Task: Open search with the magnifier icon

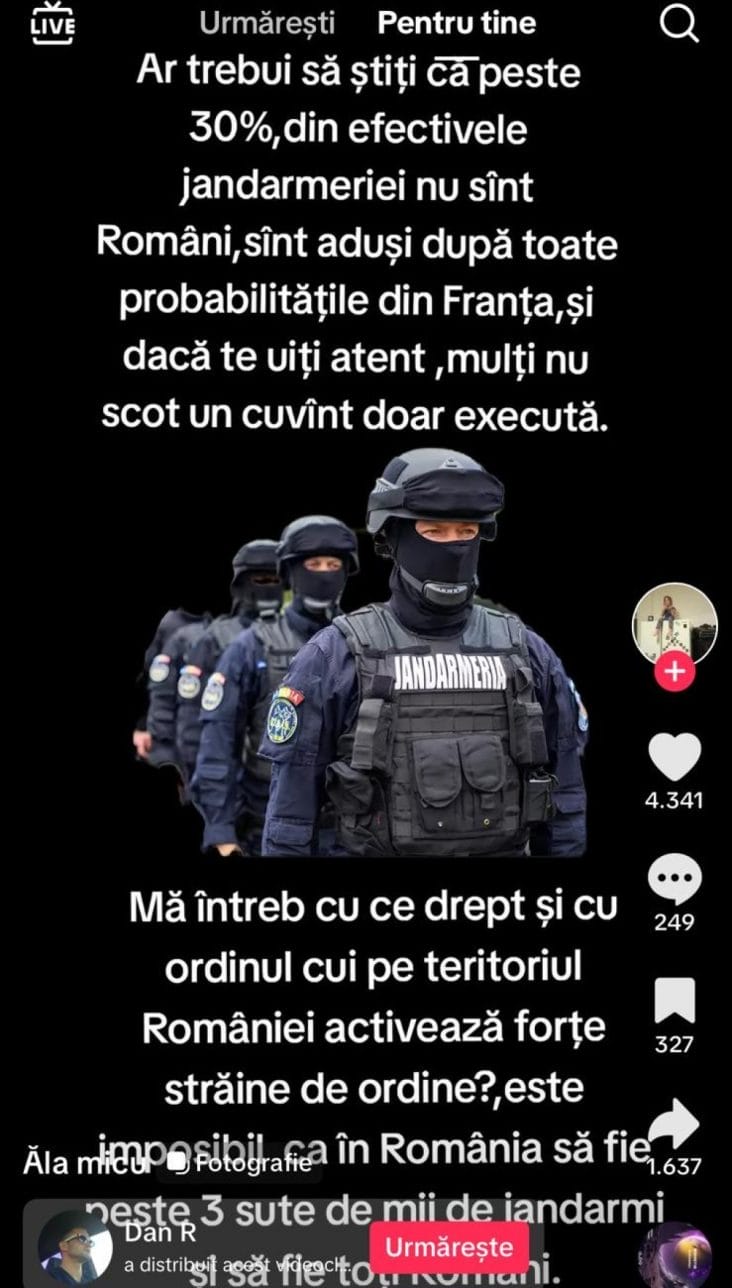Action: coord(679,23)
